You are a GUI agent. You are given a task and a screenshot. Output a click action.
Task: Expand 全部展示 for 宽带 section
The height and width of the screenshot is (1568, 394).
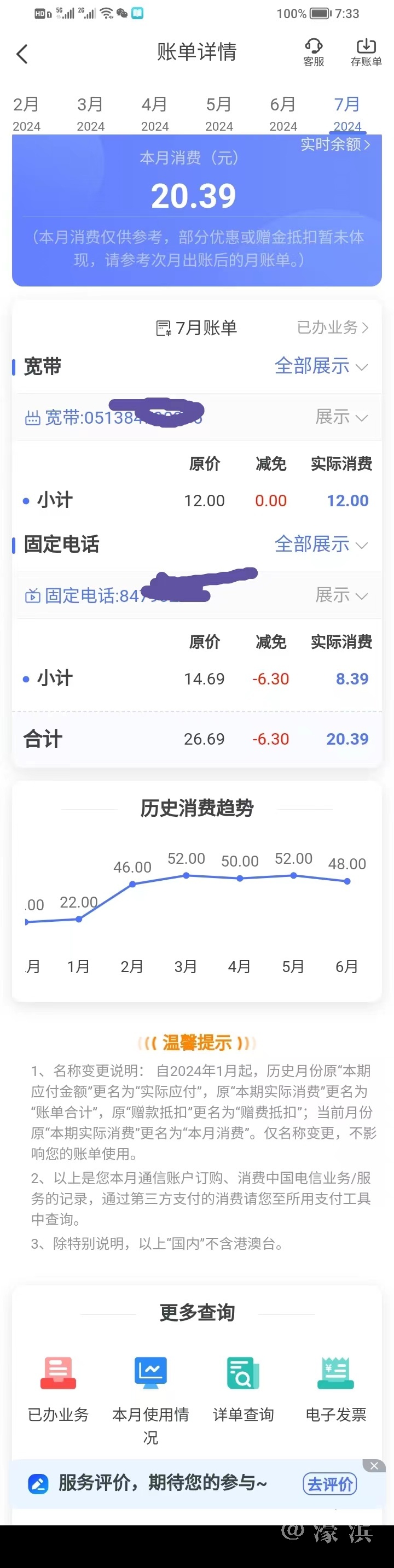(x=321, y=366)
